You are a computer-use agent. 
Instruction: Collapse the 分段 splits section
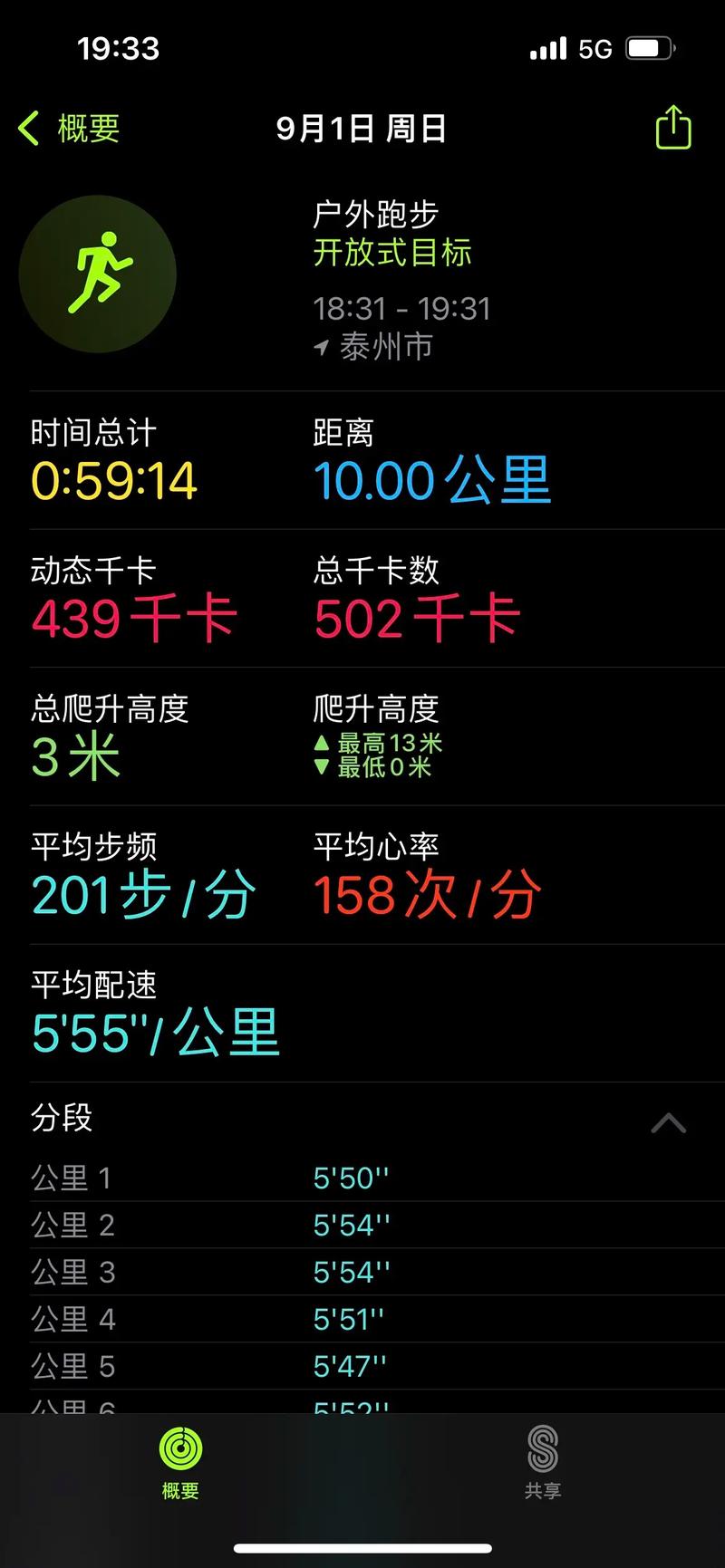[668, 1123]
